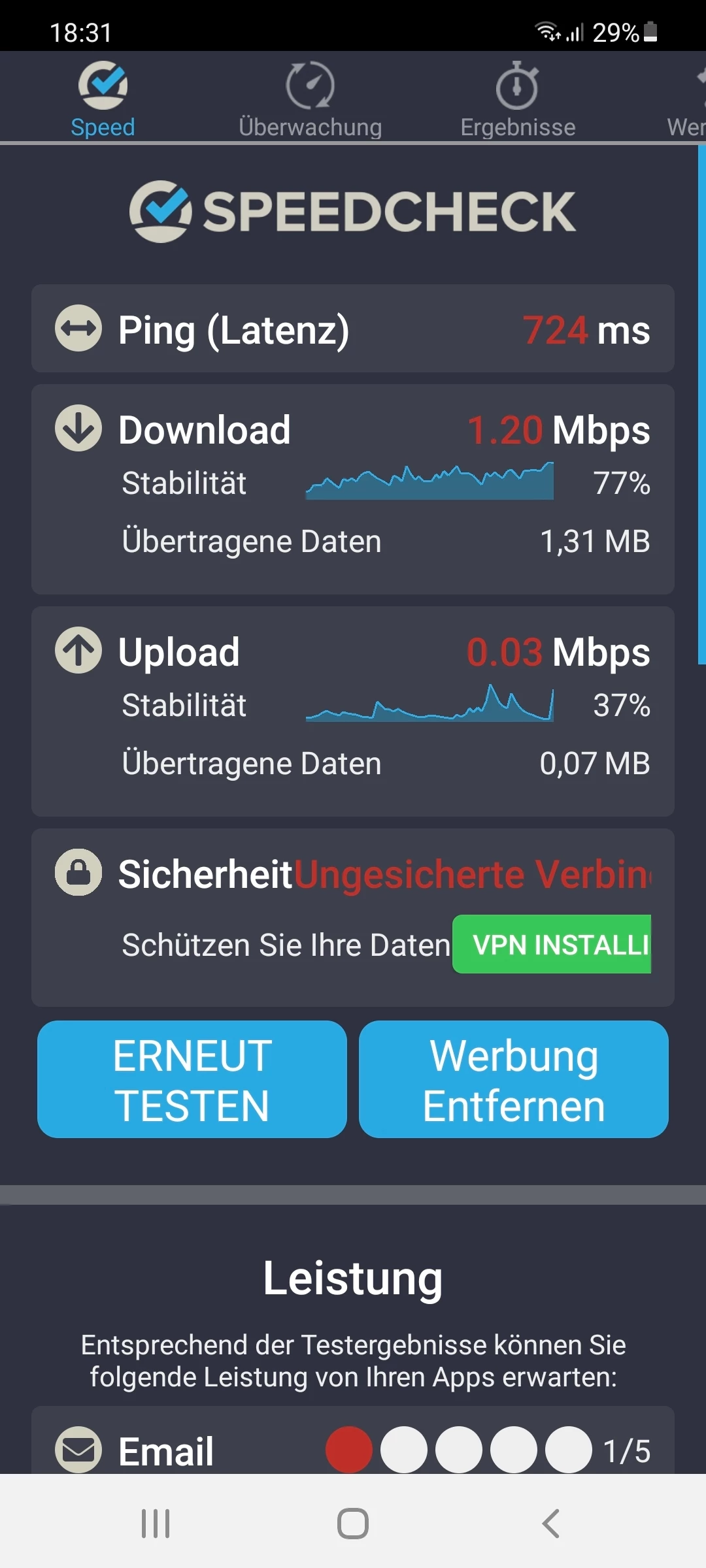
Task: Tap the Werbung Entfernen button
Action: tap(514, 1079)
